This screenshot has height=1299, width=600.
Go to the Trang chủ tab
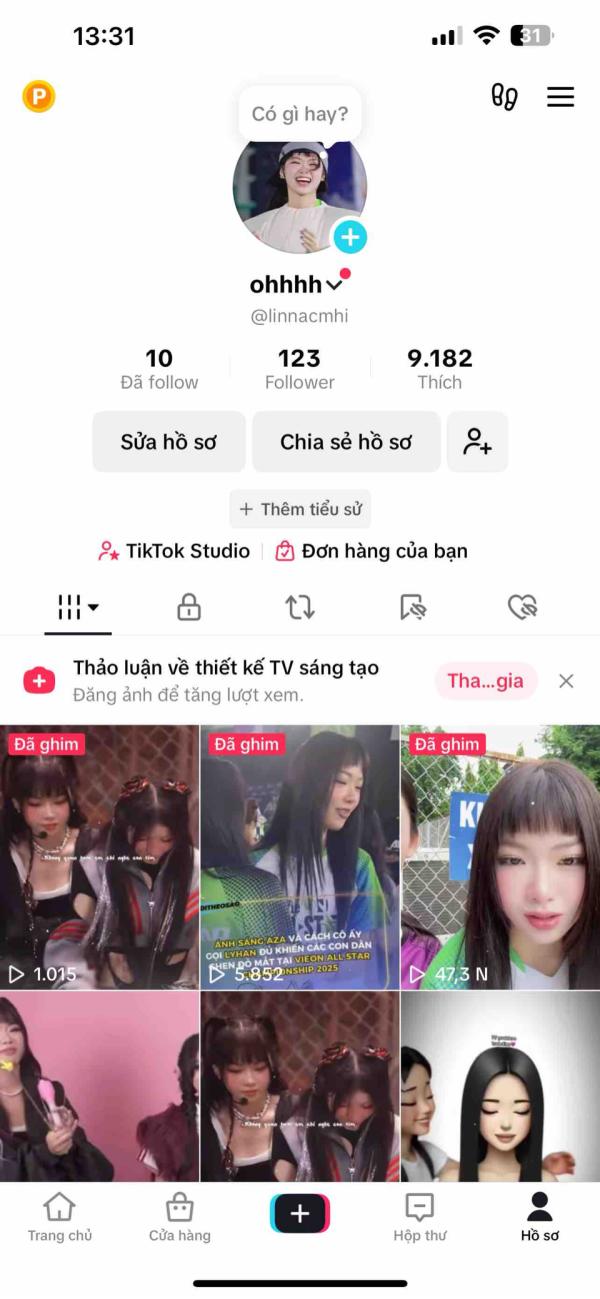click(60, 1217)
